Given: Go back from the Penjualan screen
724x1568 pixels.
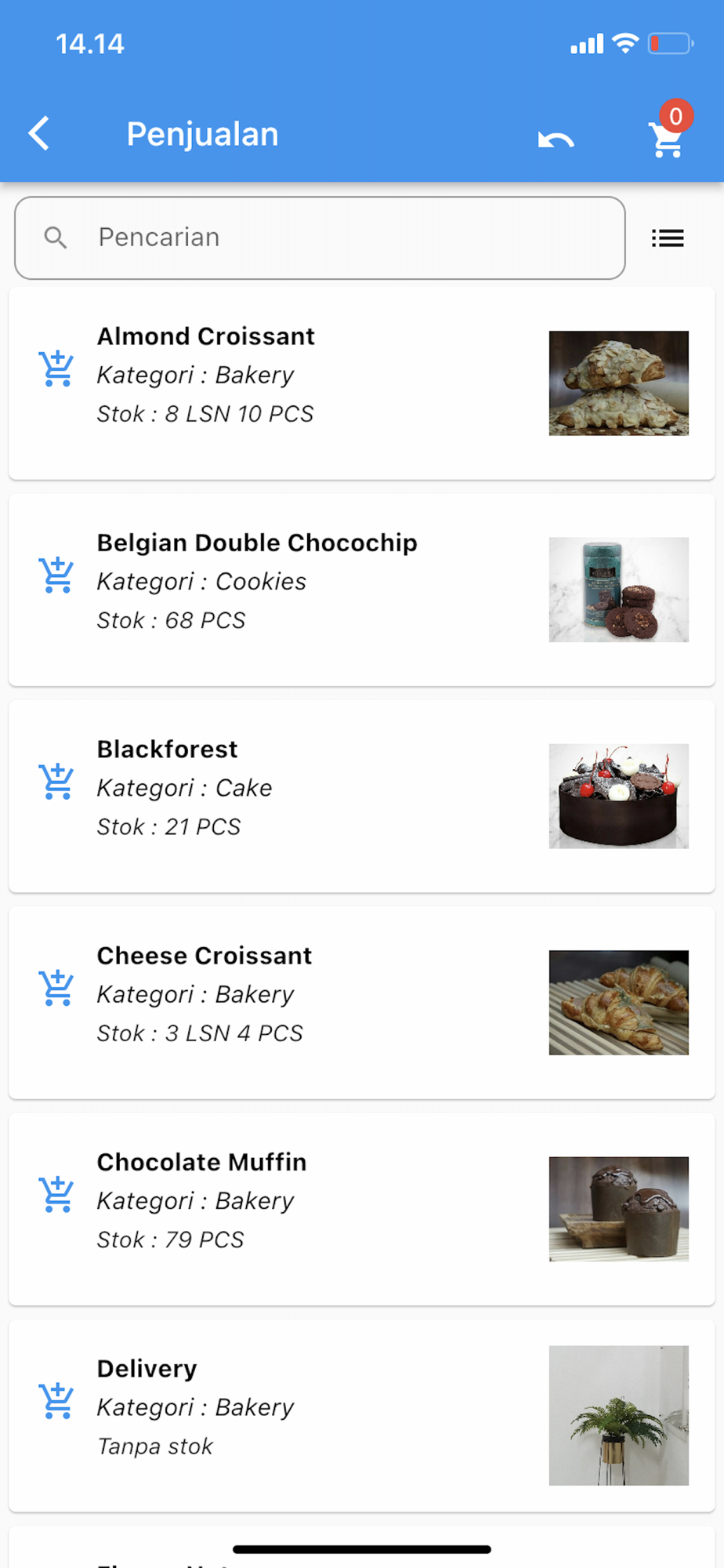Looking at the screenshot, I should [x=39, y=133].
